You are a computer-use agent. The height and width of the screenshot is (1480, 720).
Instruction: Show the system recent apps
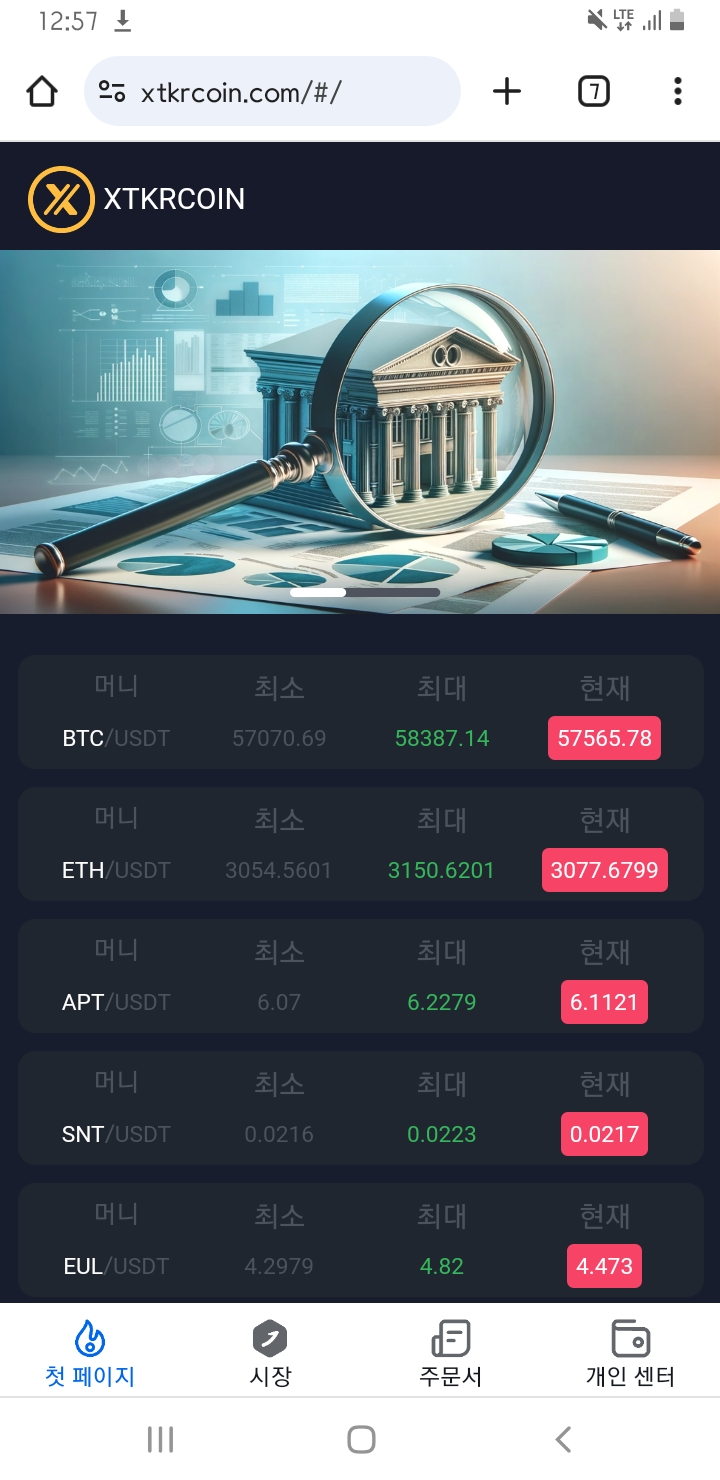pos(160,1439)
